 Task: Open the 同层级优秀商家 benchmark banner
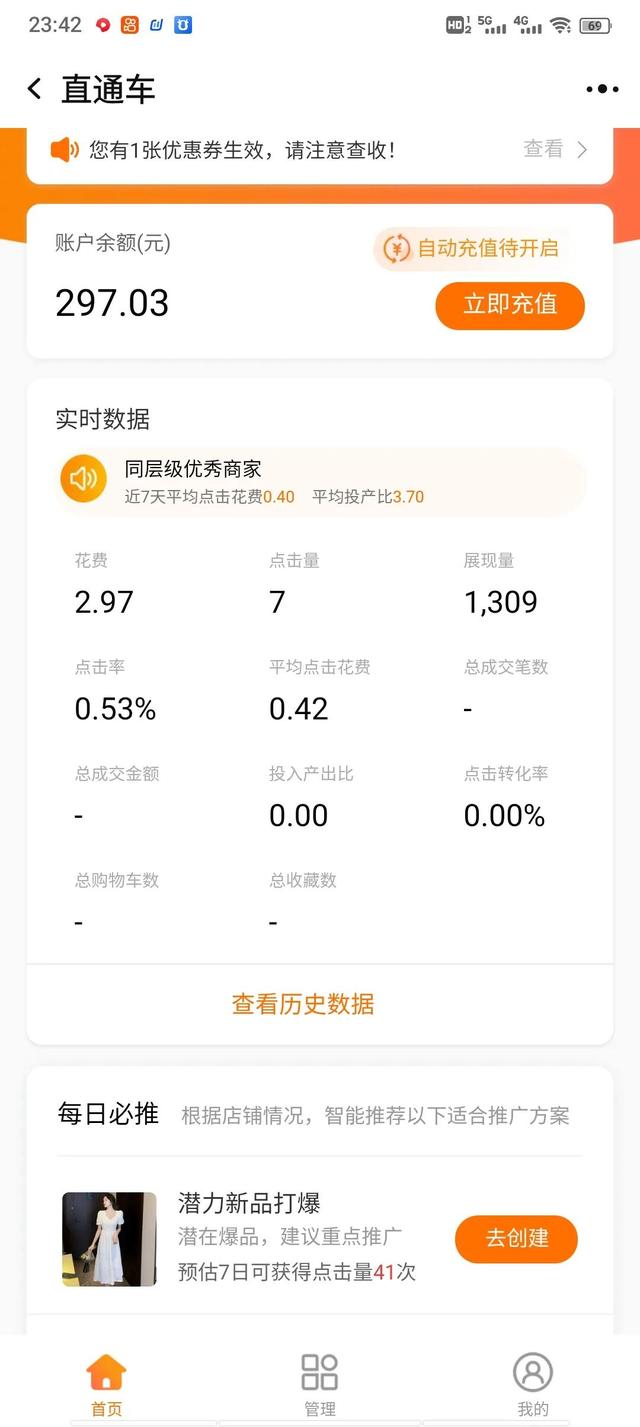[x=320, y=481]
